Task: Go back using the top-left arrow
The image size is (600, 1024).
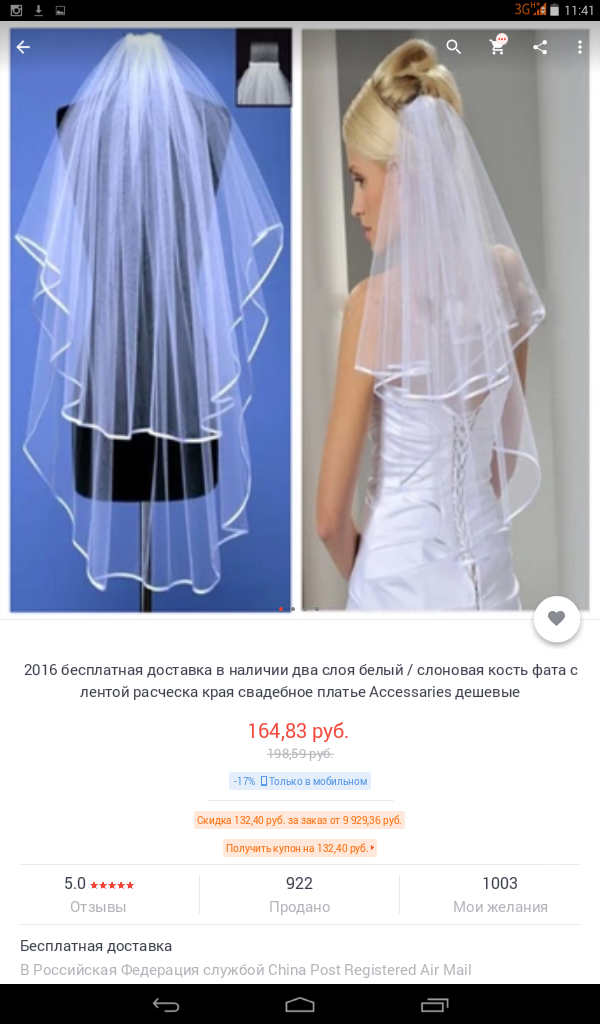Action: [23, 47]
